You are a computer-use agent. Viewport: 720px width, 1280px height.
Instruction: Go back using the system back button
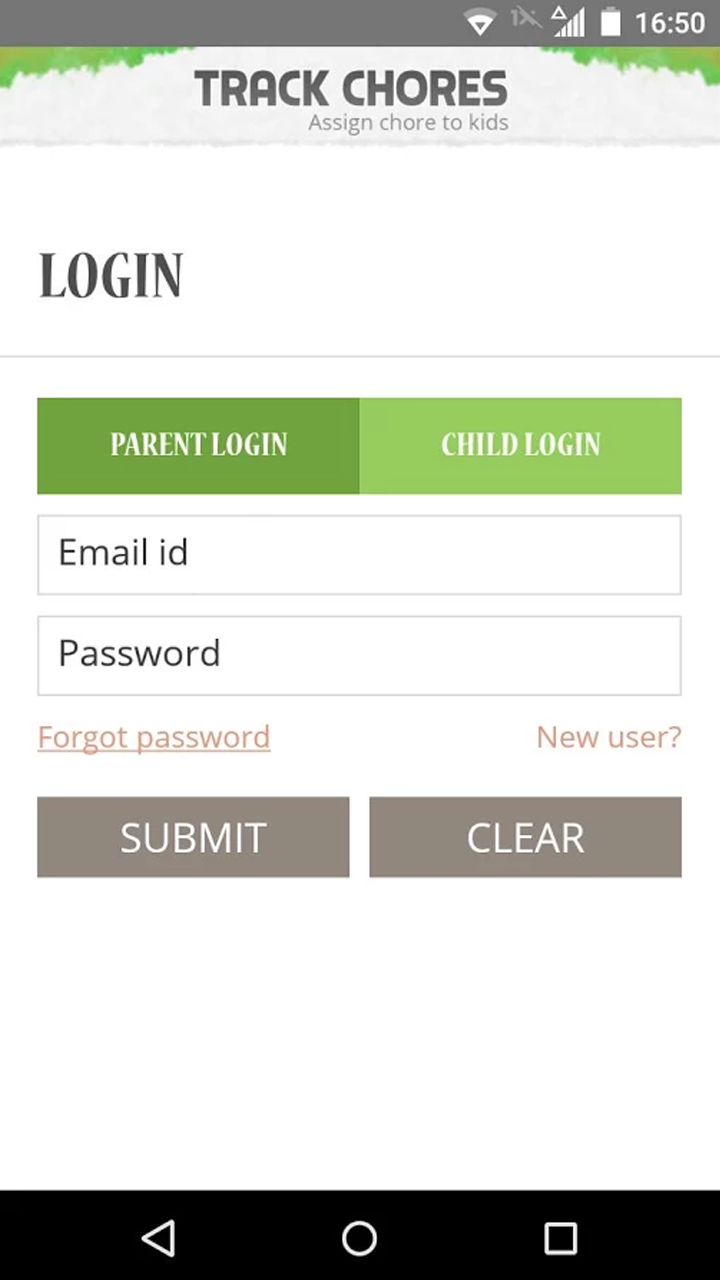coord(159,1238)
